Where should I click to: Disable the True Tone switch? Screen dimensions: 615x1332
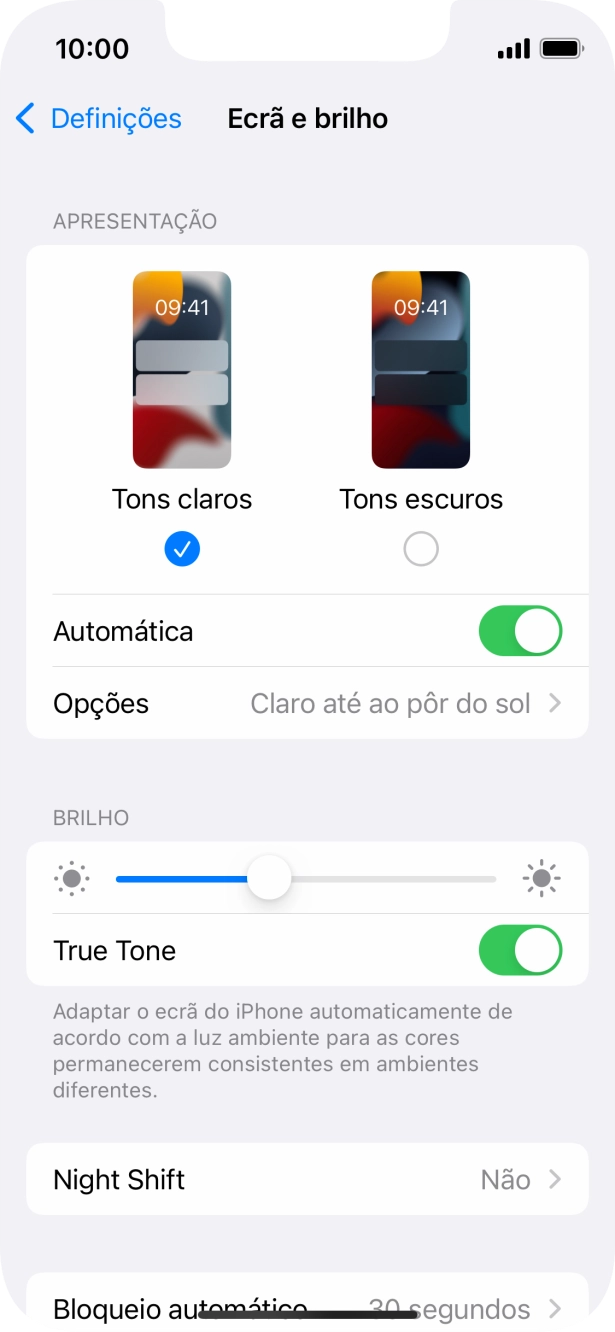[x=520, y=950]
